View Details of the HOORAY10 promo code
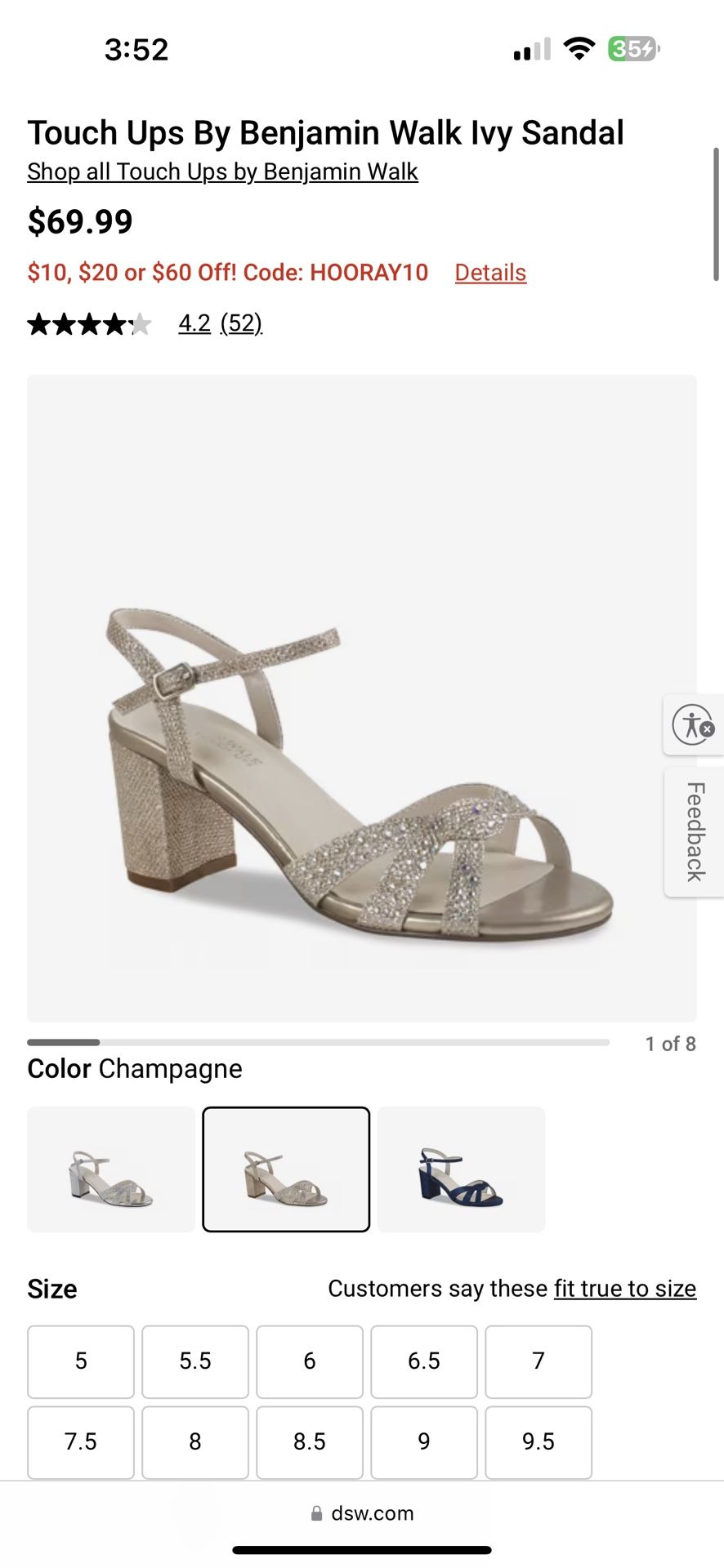724x1568 pixels. pyautogui.click(x=490, y=273)
